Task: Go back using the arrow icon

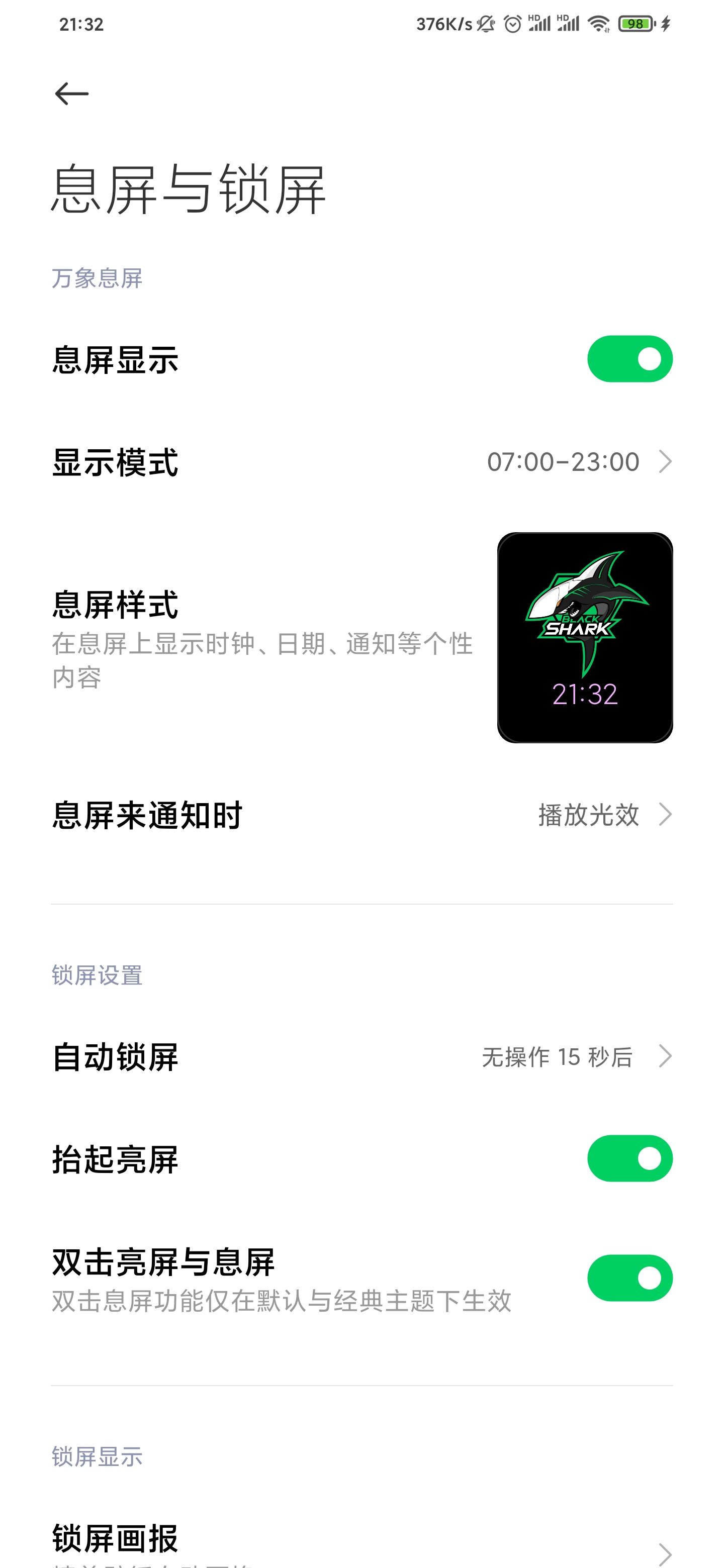Action: click(x=72, y=94)
